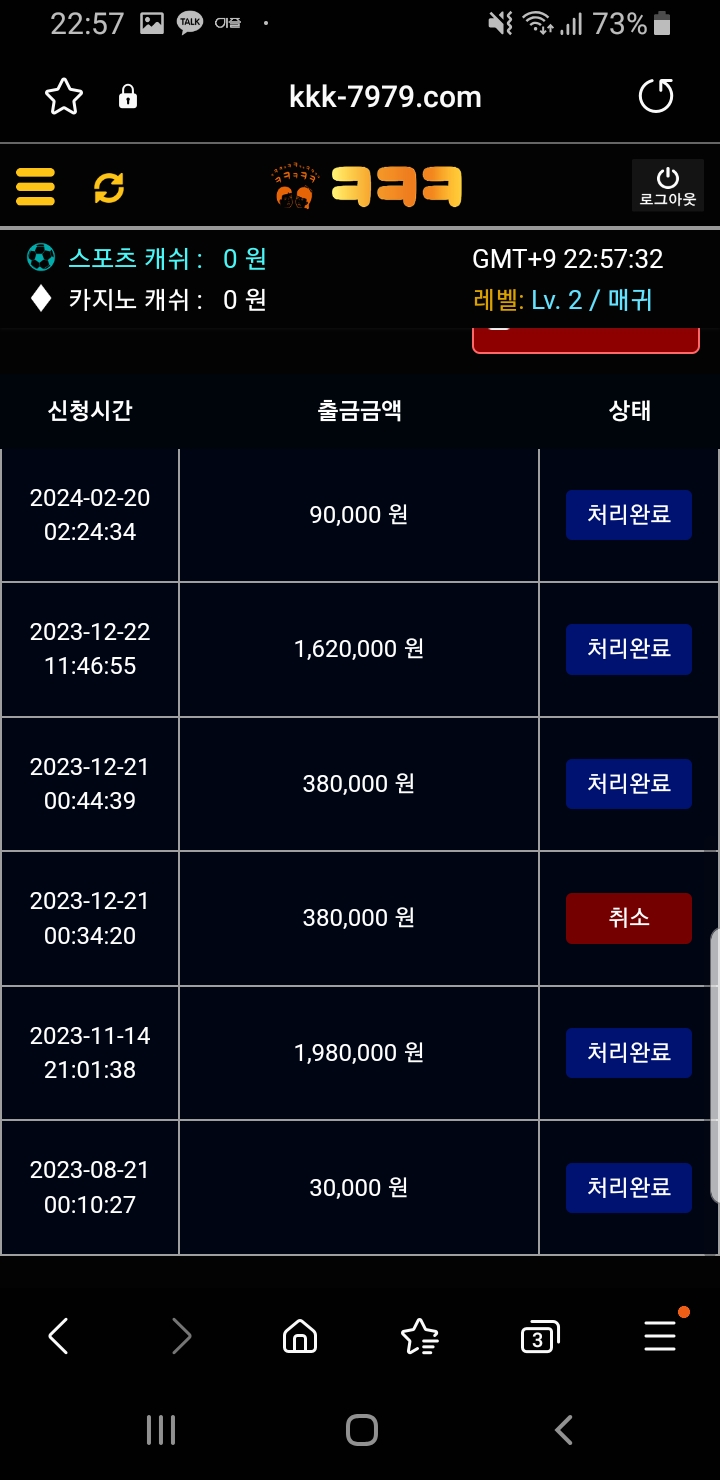Open the browser bookmarks list
720x1480 pixels.
click(x=419, y=1336)
